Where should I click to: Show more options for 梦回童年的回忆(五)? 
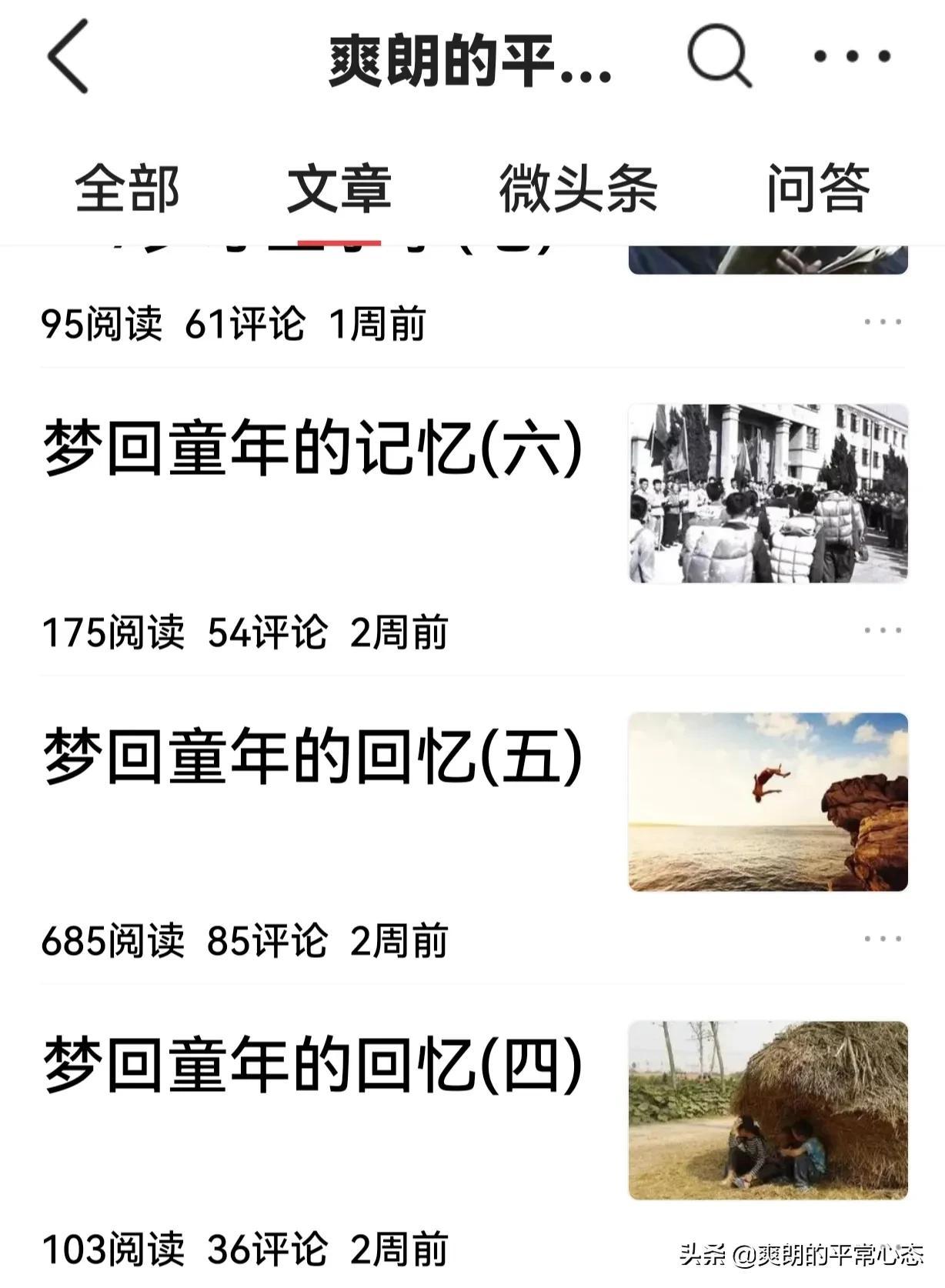click(x=882, y=939)
